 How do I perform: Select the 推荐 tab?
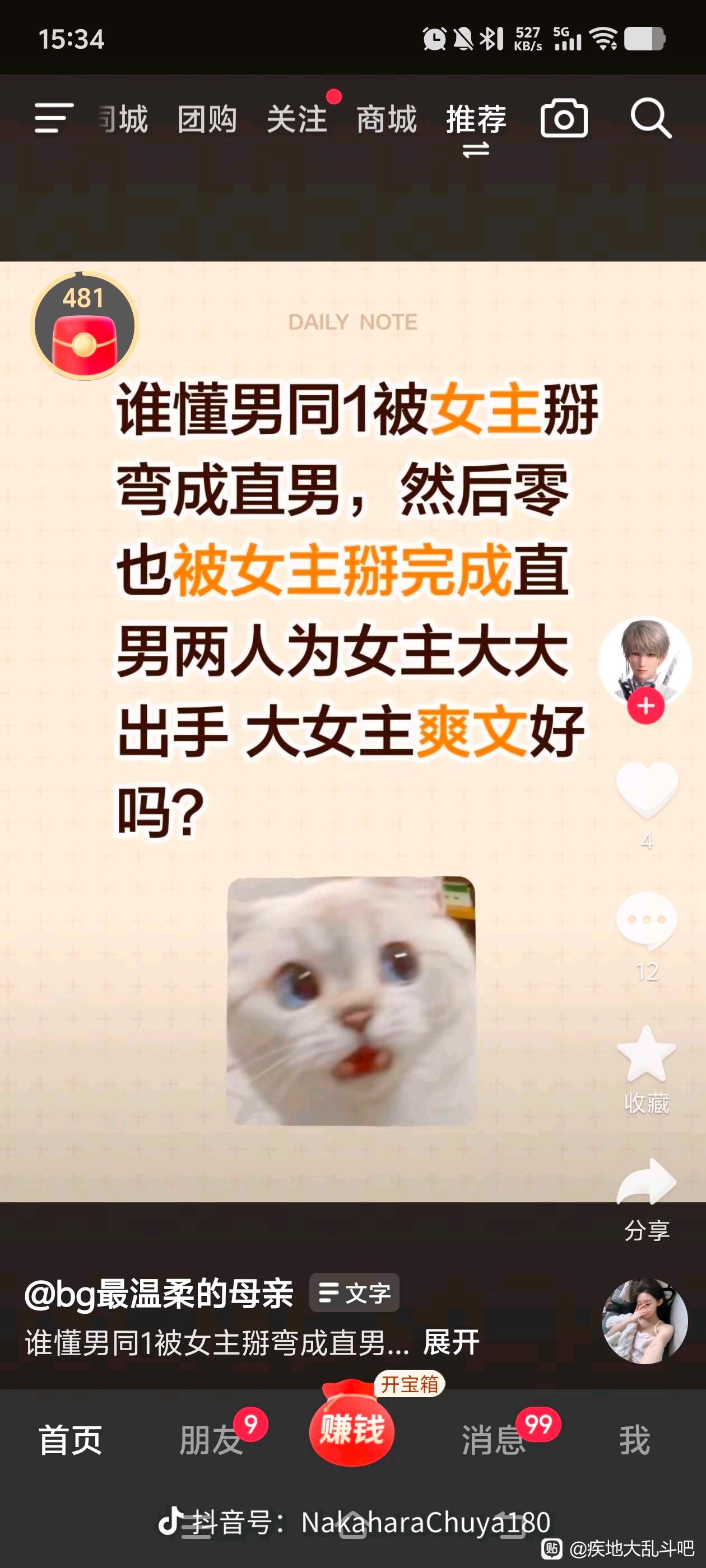(x=476, y=119)
